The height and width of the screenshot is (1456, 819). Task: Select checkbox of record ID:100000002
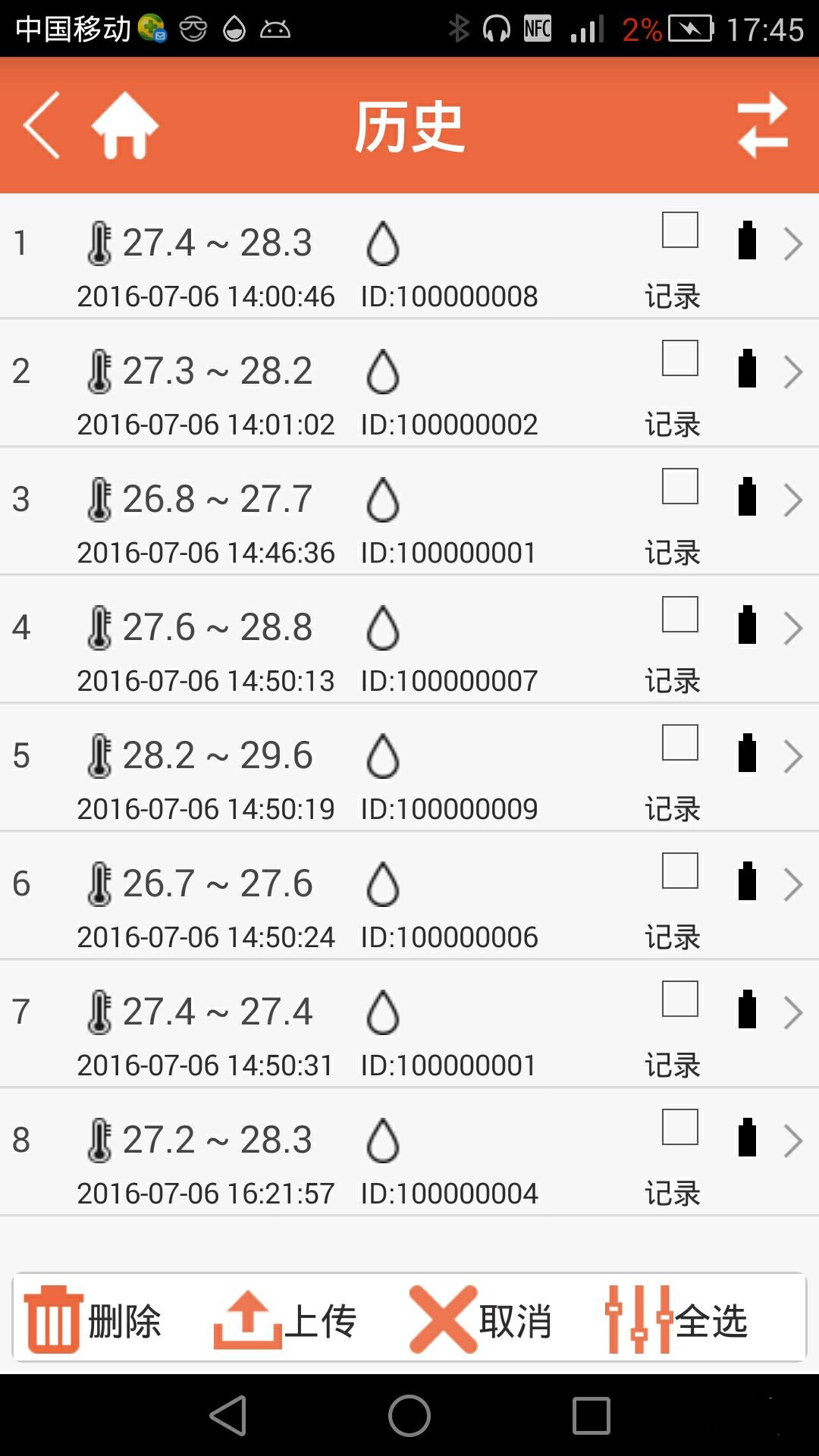[x=680, y=358]
